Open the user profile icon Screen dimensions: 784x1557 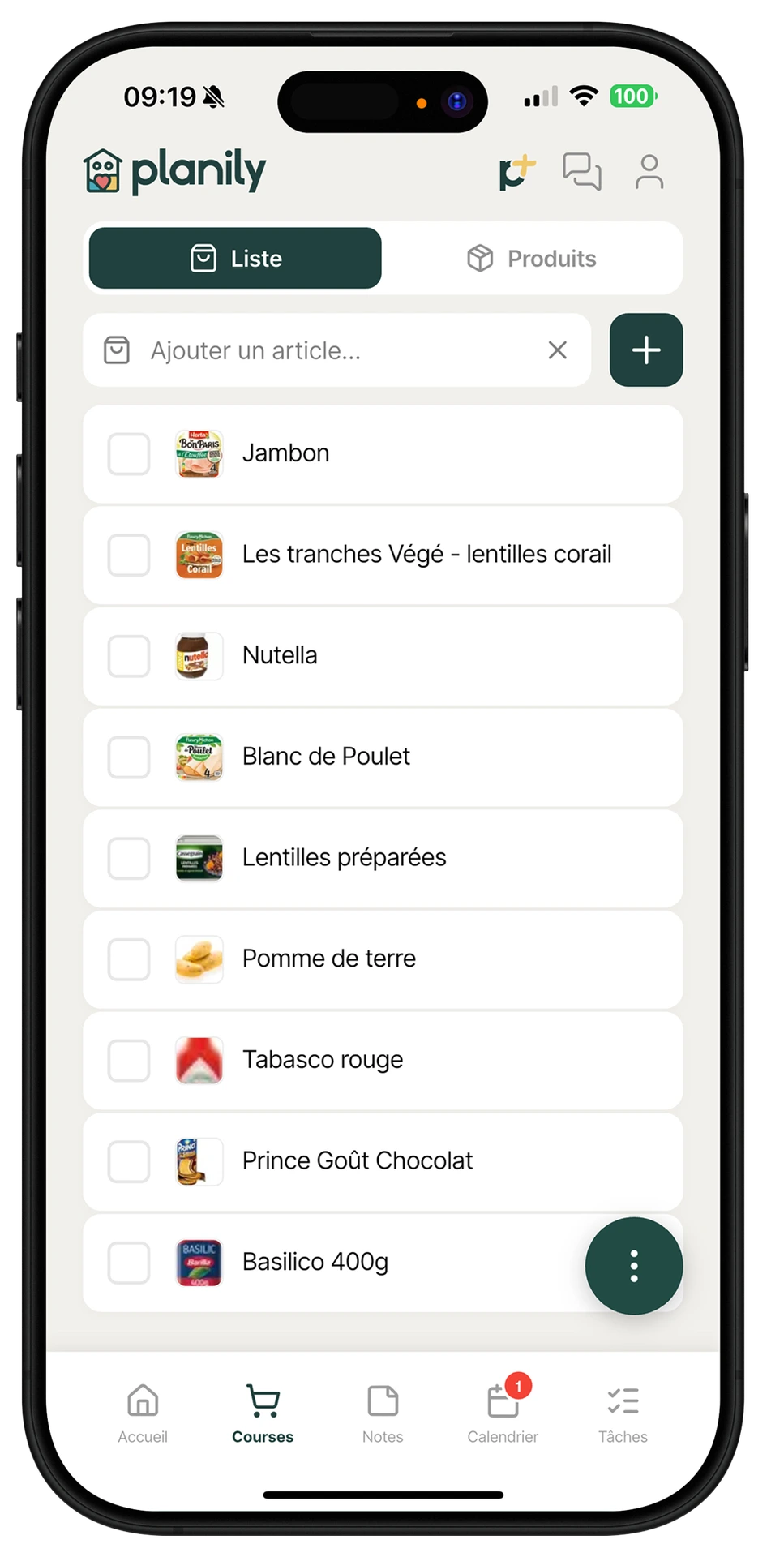coord(649,172)
